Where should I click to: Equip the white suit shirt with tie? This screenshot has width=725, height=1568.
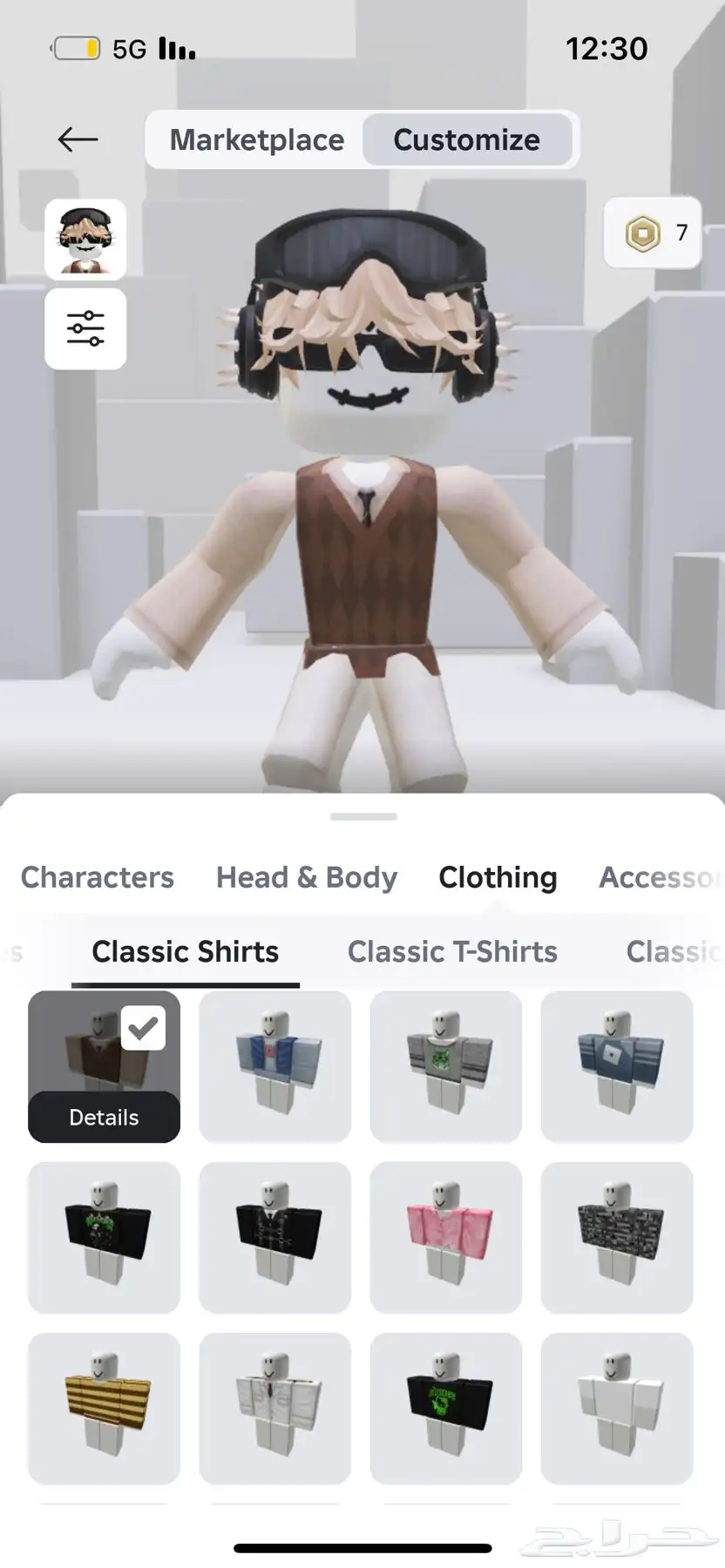coord(274,1408)
